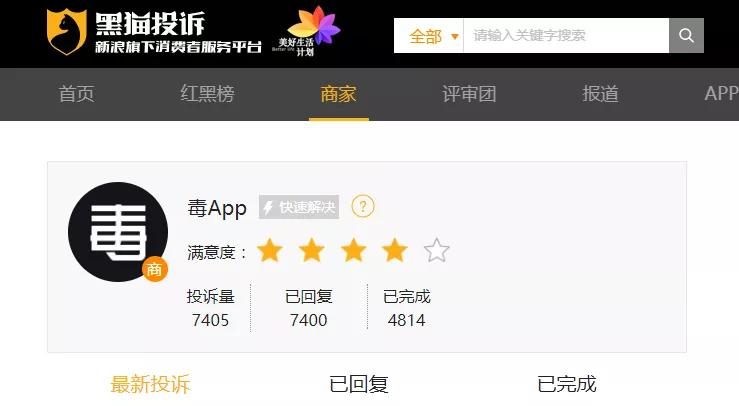Open the 评审团 tab
This screenshot has height=406, width=739.
pyautogui.click(x=469, y=94)
